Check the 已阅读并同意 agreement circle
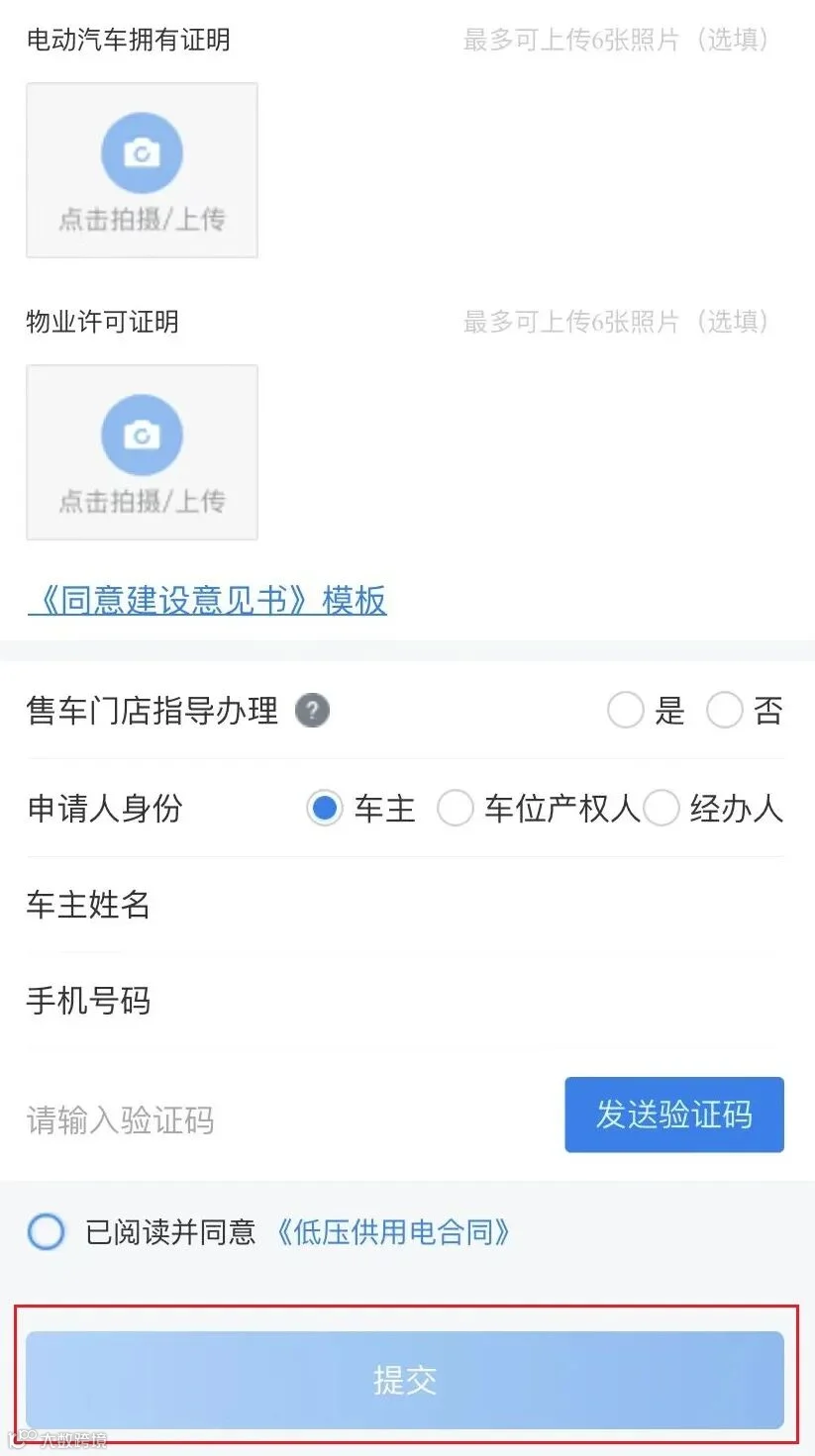The width and height of the screenshot is (815, 1456). (46, 1232)
